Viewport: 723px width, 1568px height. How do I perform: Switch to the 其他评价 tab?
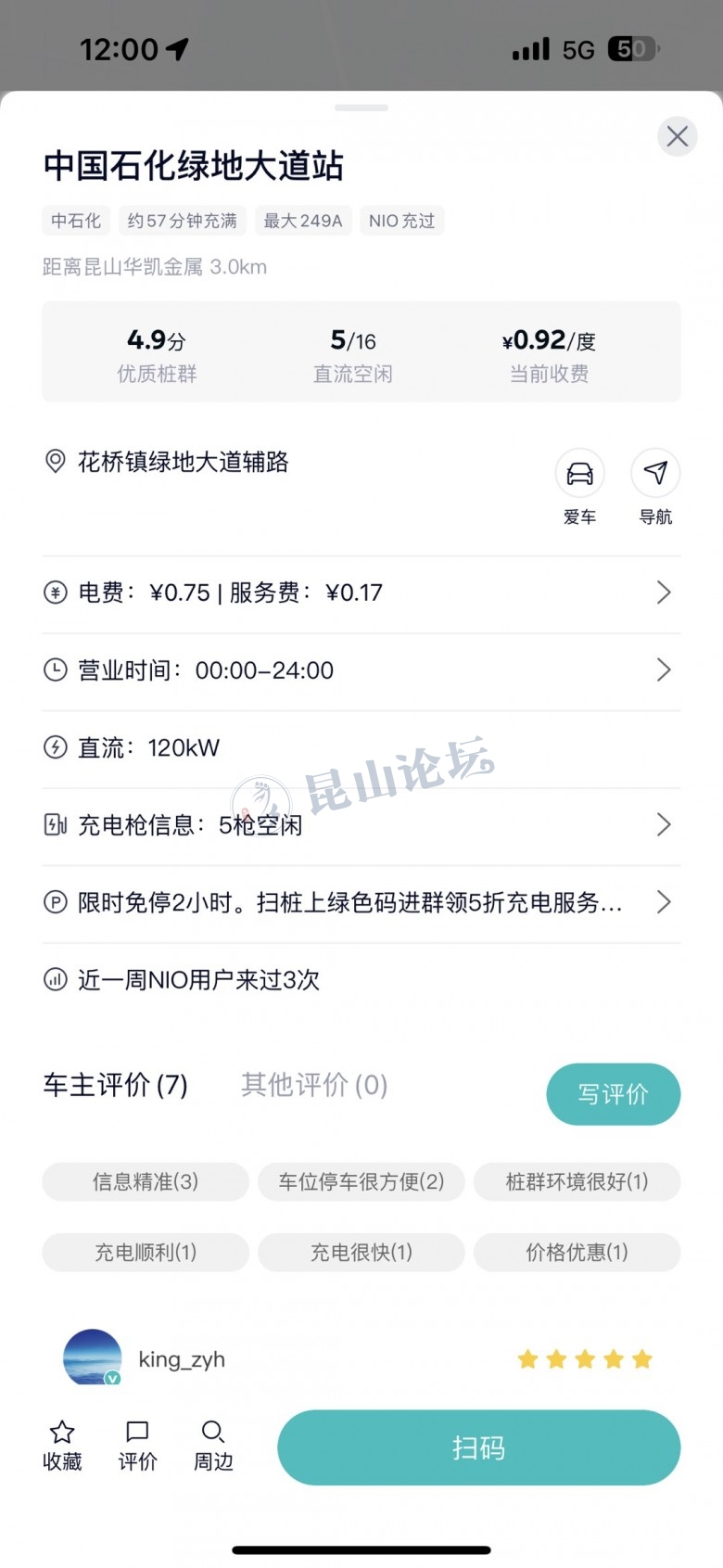pos(314,1085)
